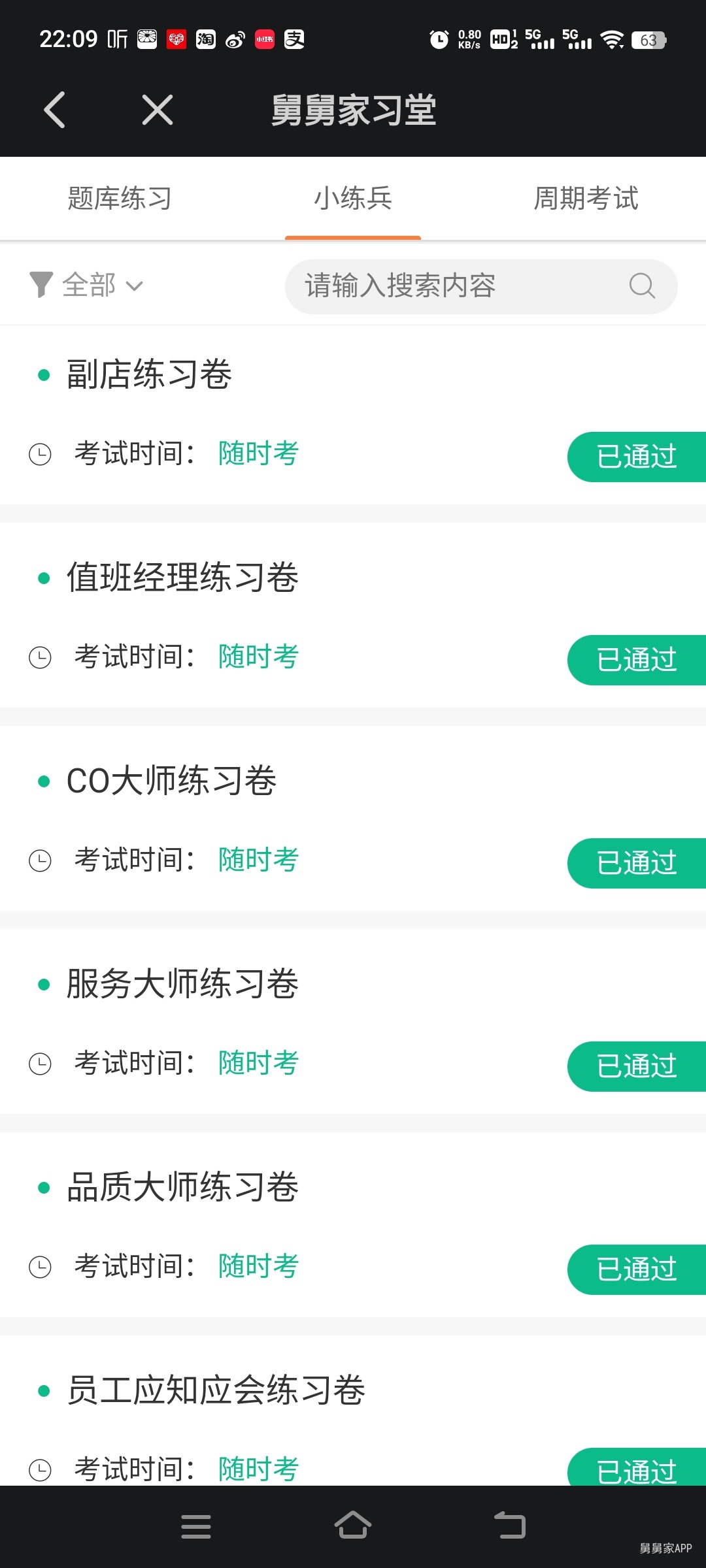Focus the 请输入搜索内容 search field
Viewport: 706px width, 1568px height.
[481, 286]
